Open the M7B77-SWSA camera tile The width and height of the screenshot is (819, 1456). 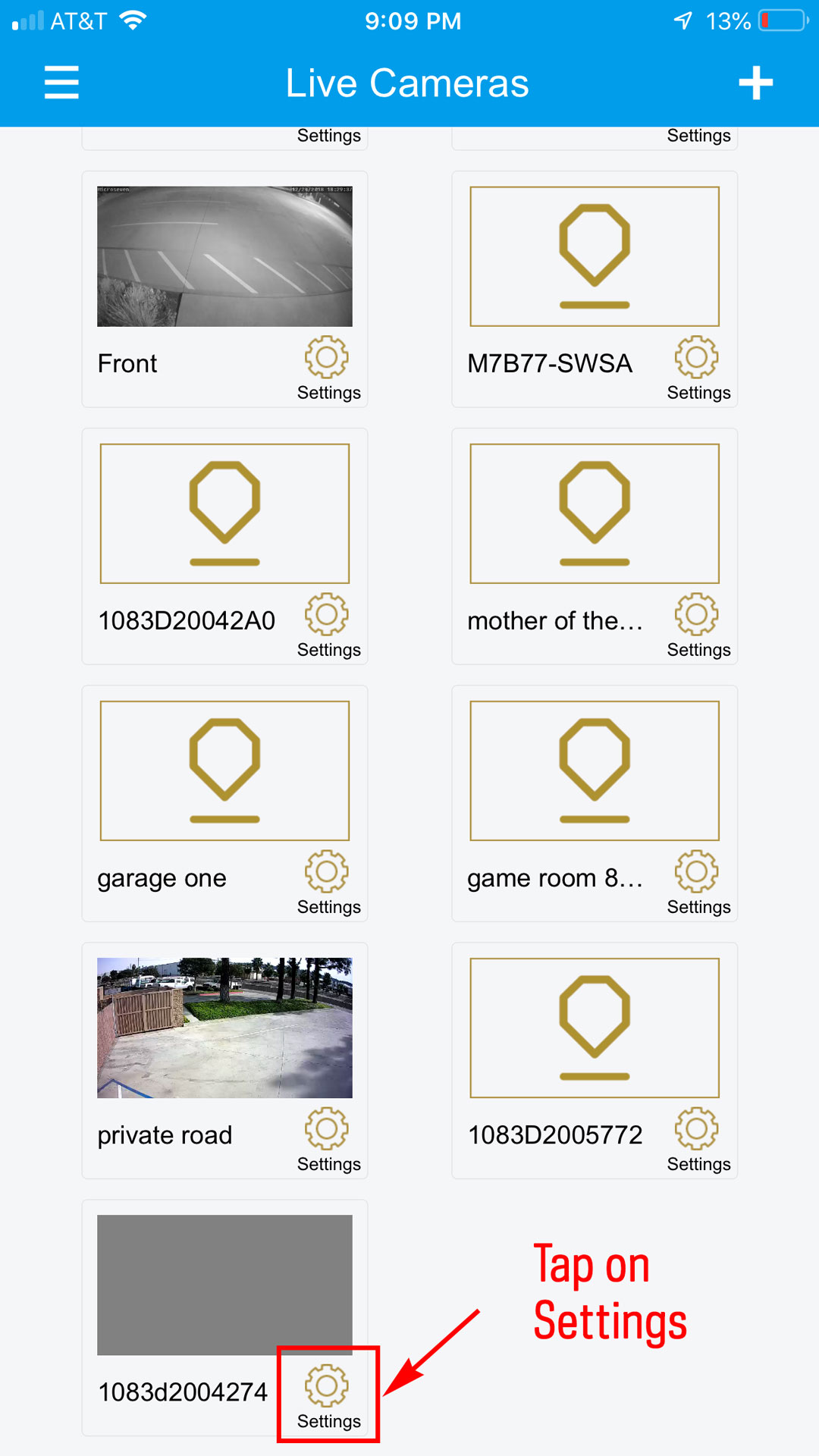pos(595,256)
